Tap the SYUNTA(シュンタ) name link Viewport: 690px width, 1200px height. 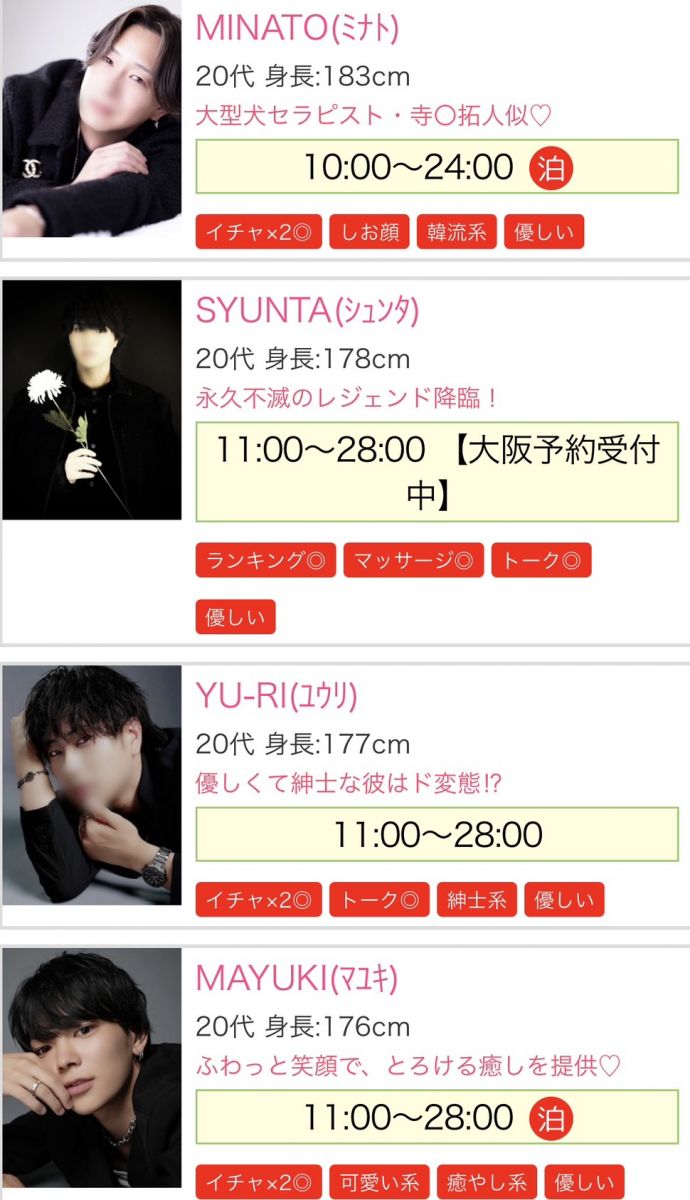coord(301,311)
